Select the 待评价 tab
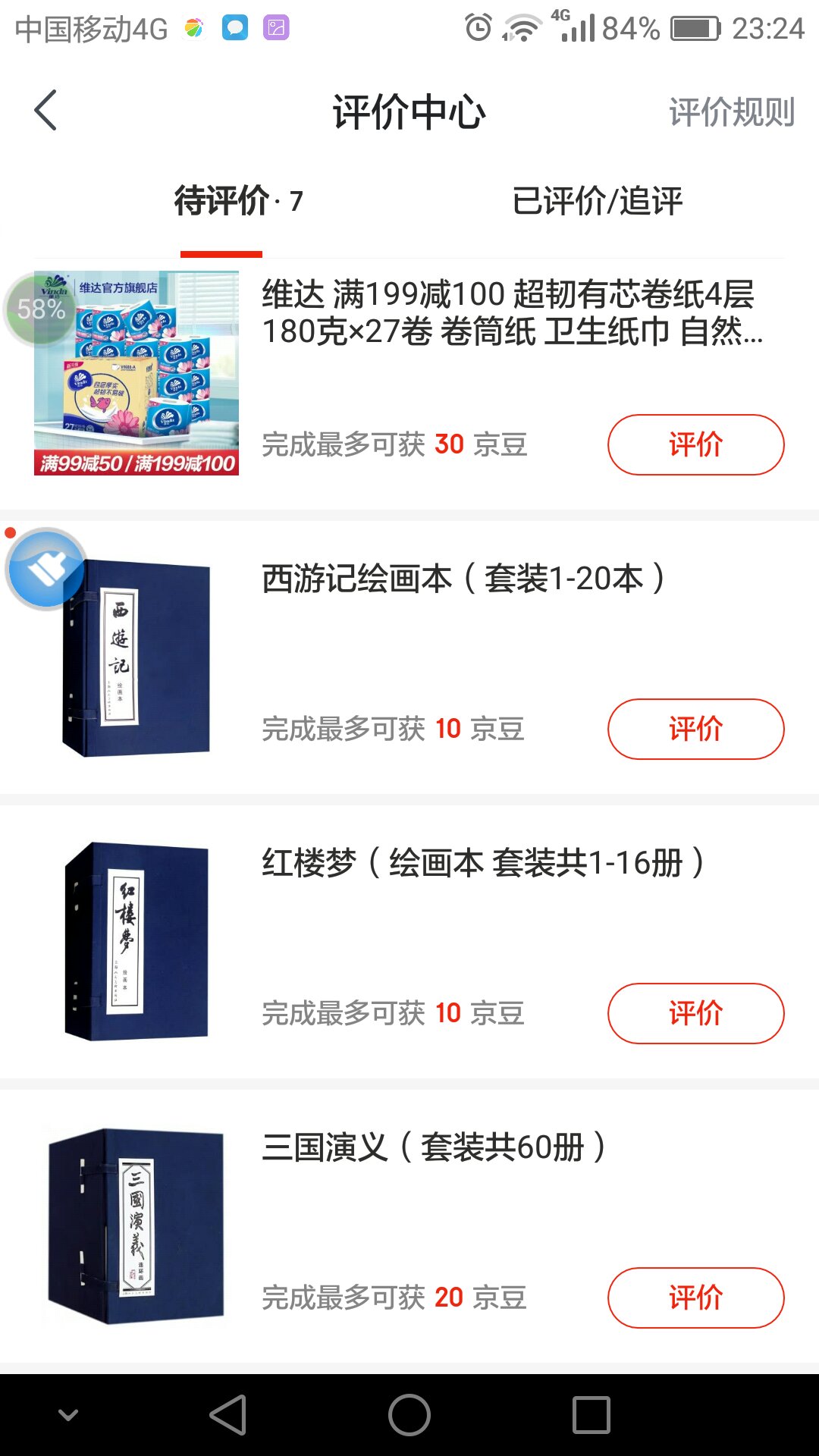 tap(238, 201)
